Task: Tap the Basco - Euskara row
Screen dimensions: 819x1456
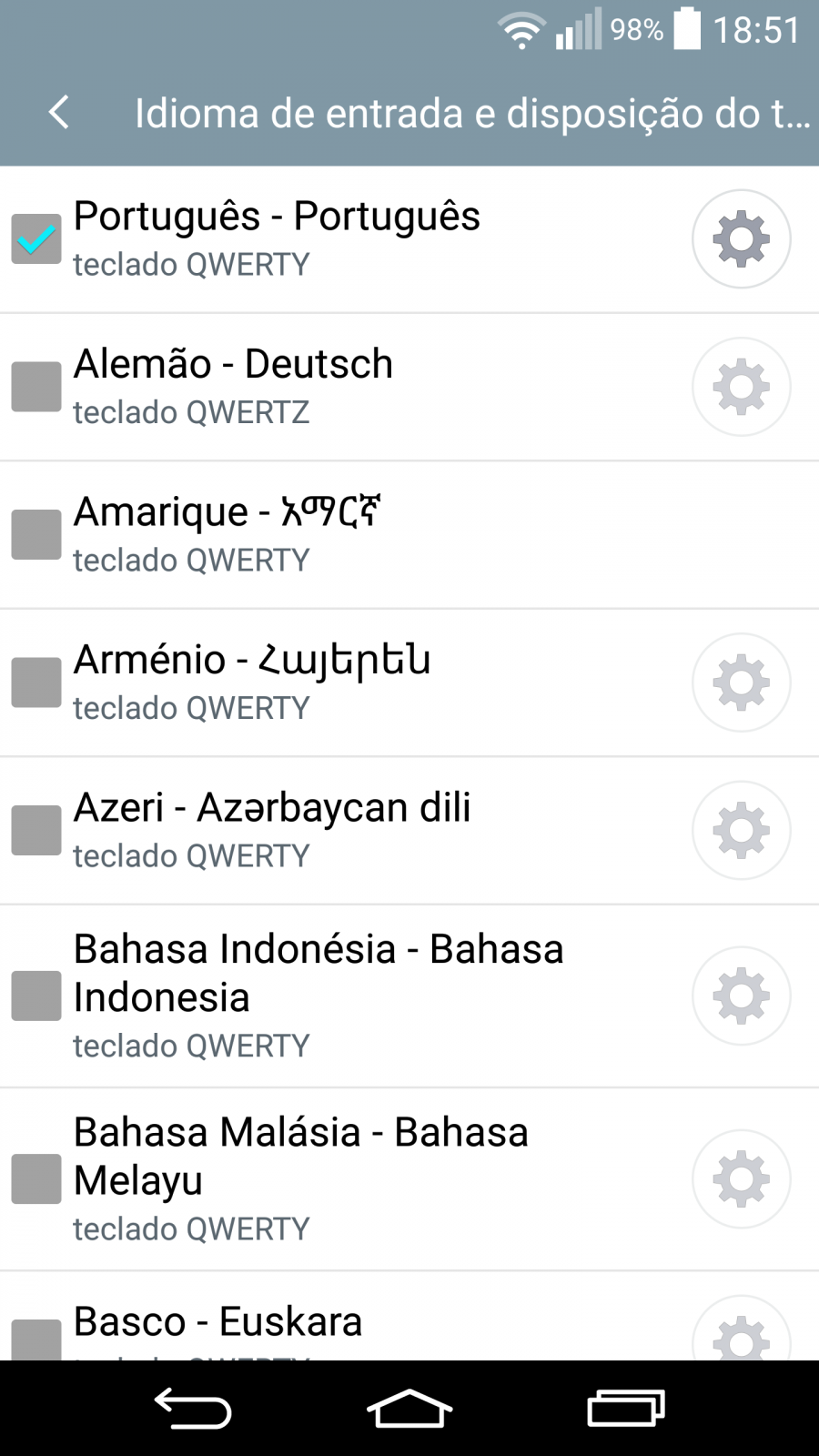Action: click(409, 1317)
